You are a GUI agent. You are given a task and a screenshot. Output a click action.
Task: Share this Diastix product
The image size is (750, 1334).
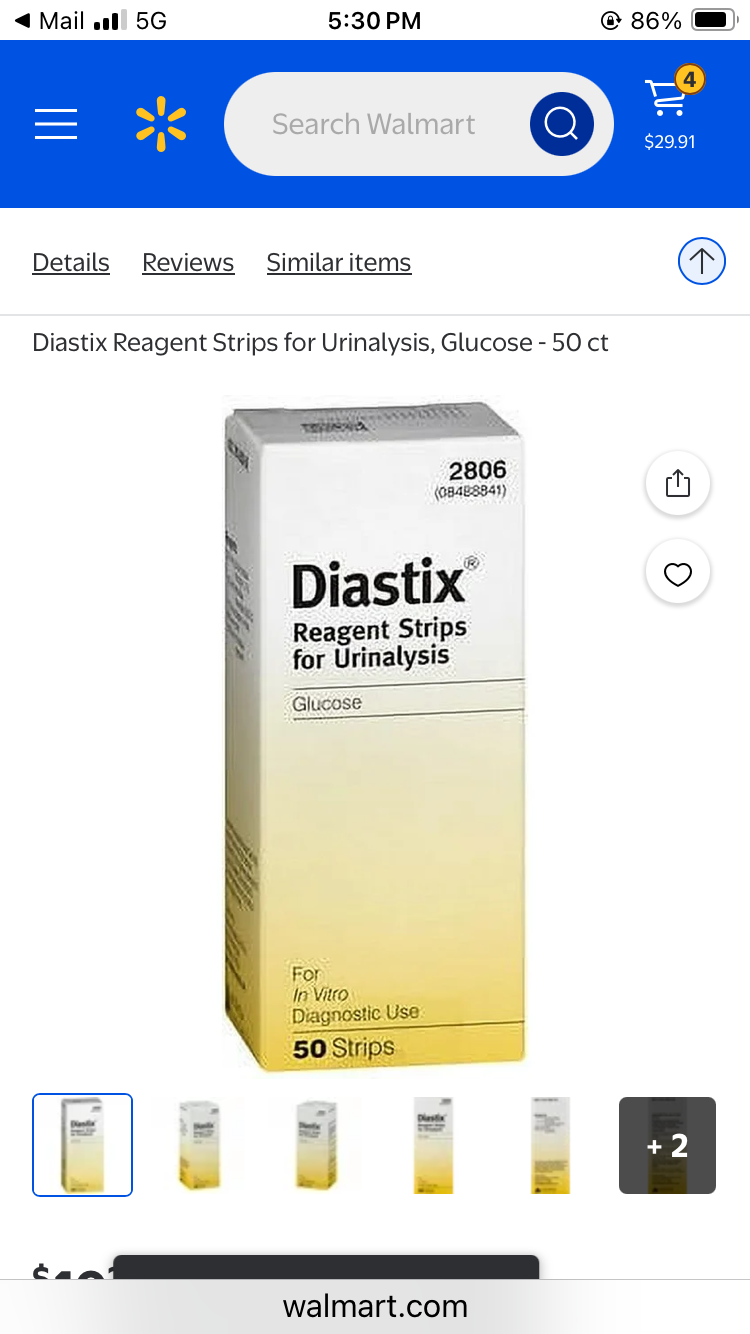678,484
